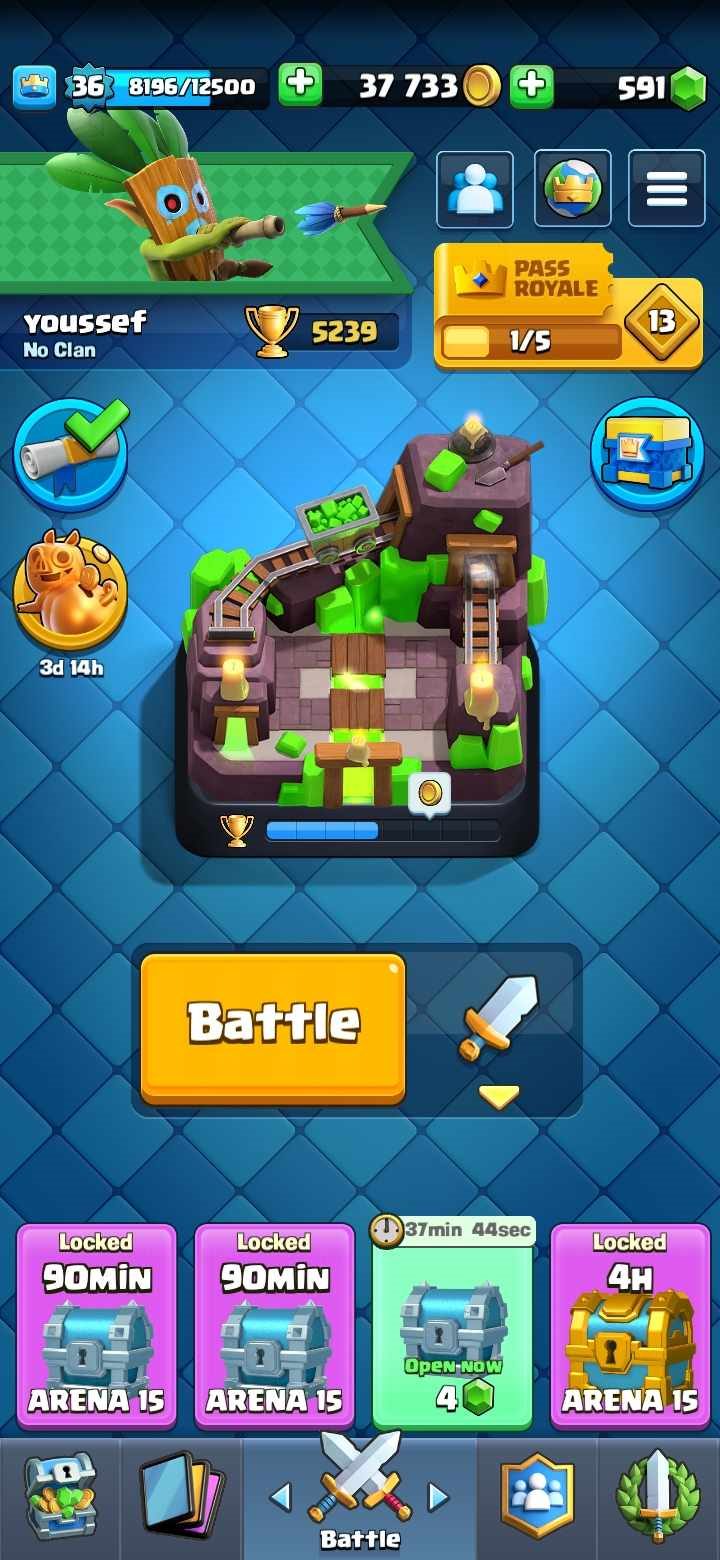Switch to the Cards tab
The width and height of the screenshot is (720, 1560).
click(x=180, y=1497)
